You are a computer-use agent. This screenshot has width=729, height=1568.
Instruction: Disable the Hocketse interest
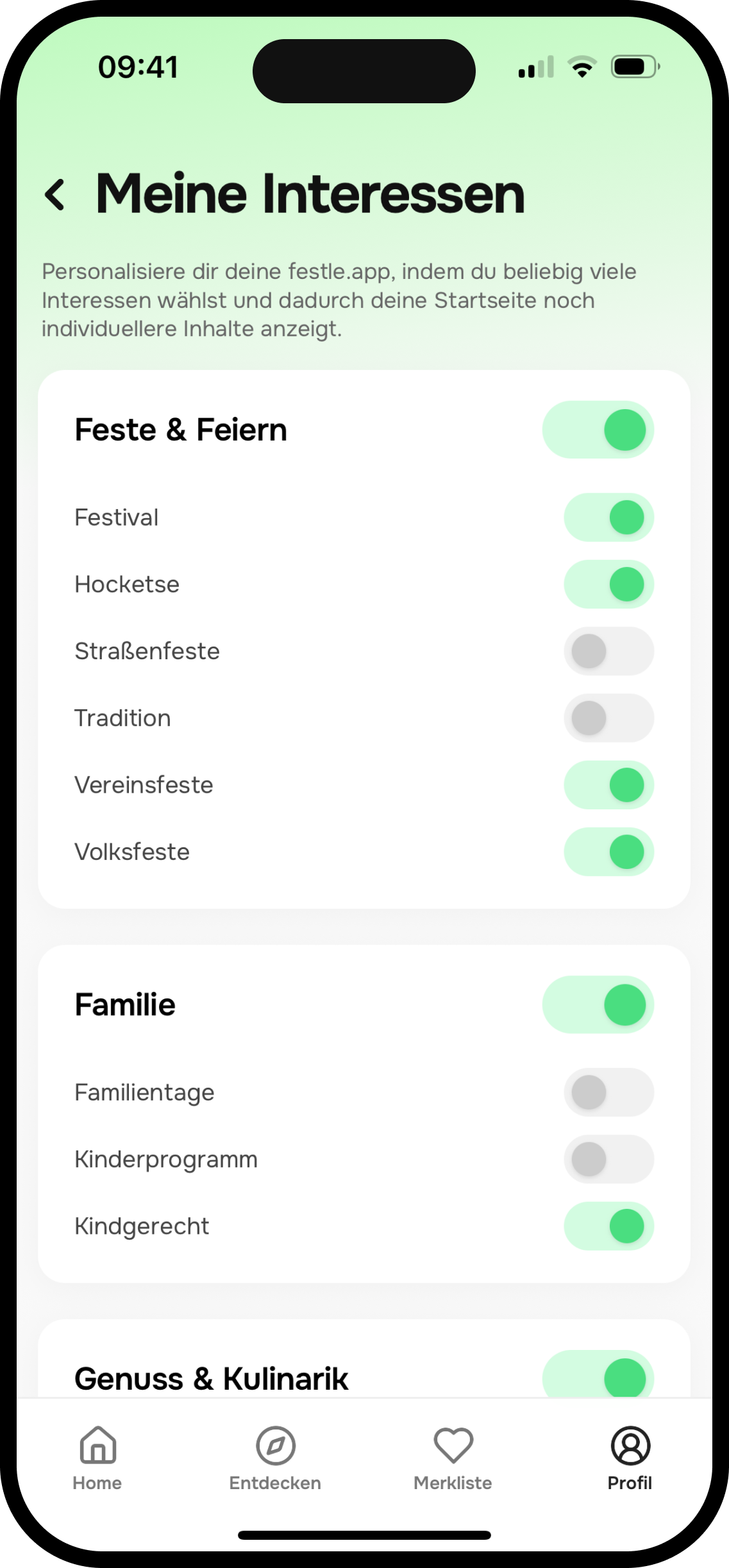click(608, 584)
